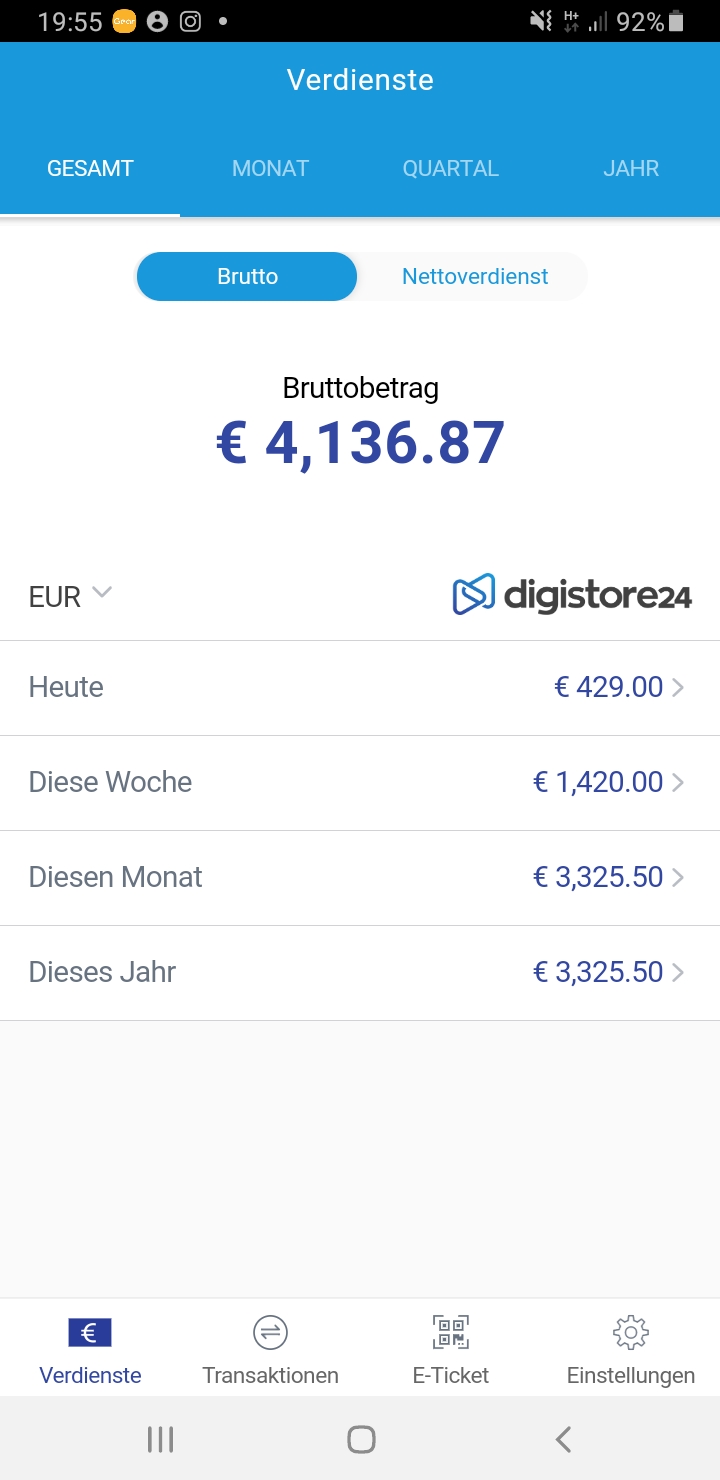View Diesen Monat earnings

[360, 877]
